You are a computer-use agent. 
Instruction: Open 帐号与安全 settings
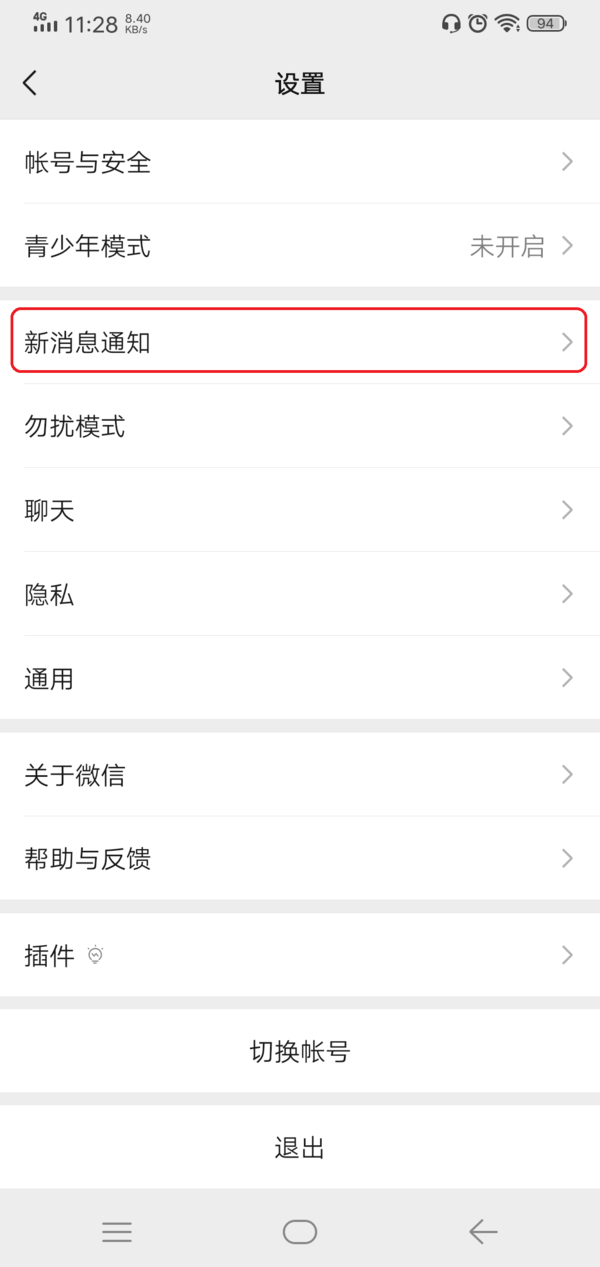pyautogui.click(x=299, y=162)
